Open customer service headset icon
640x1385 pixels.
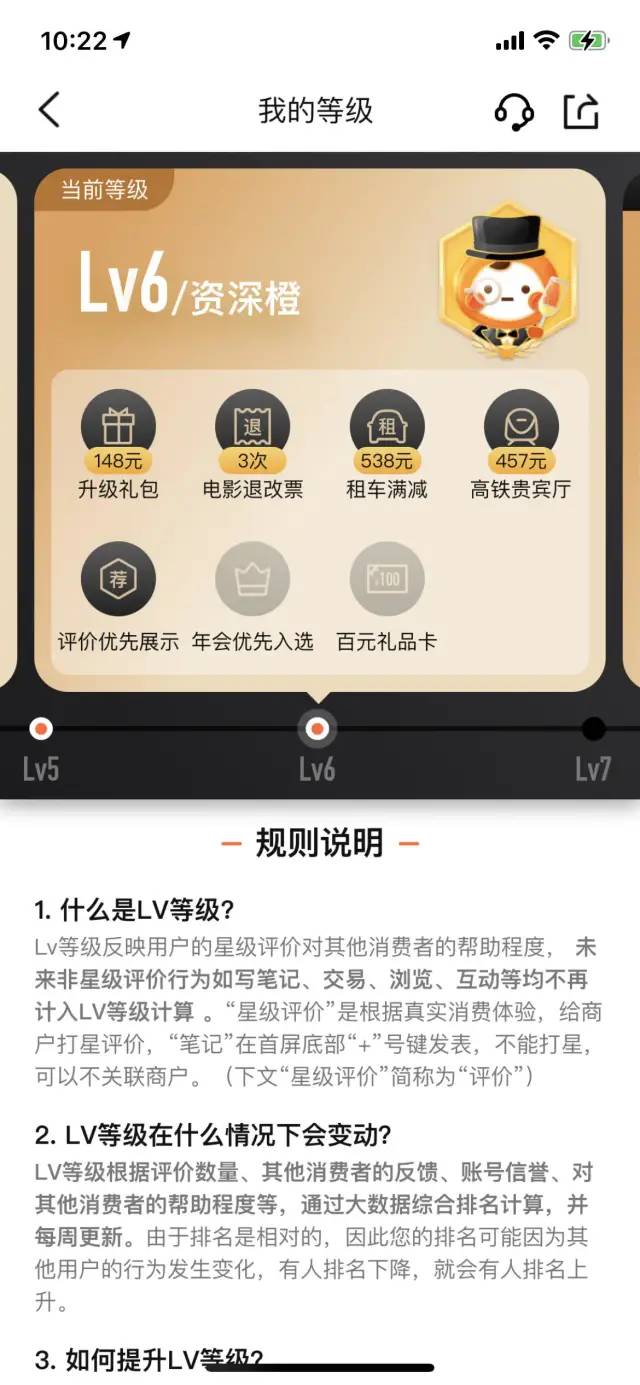pos(514,111)
